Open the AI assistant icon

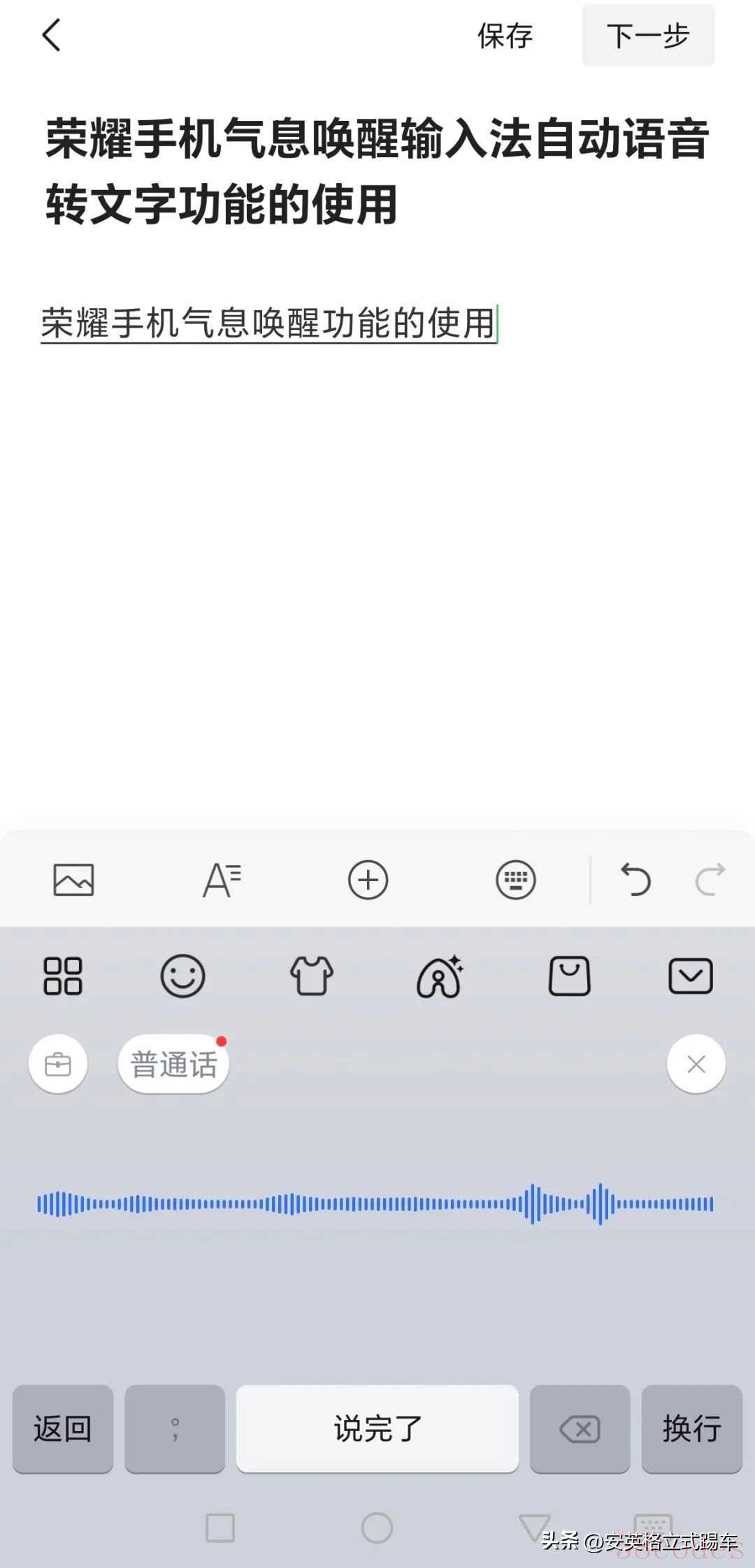pyautogui.click(x=440, y=975)
